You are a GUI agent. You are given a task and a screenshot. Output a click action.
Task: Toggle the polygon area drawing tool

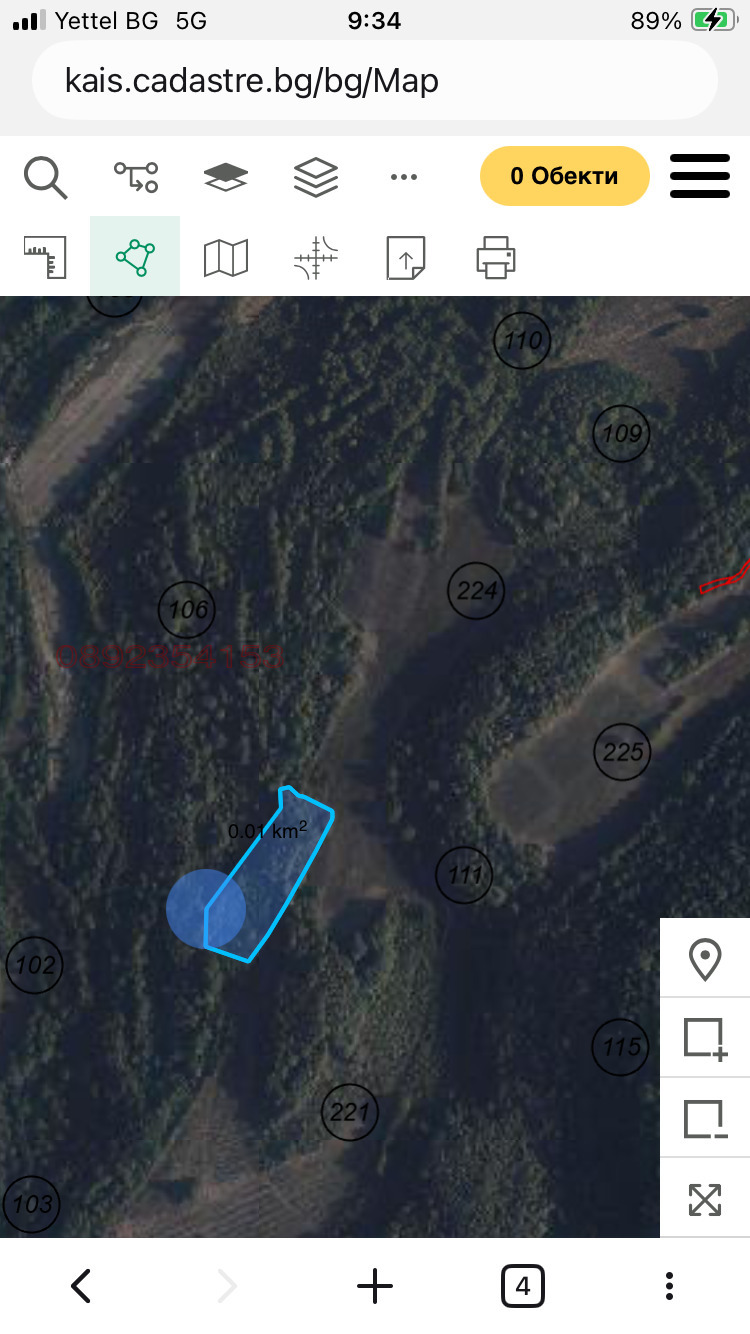point(135,257)
